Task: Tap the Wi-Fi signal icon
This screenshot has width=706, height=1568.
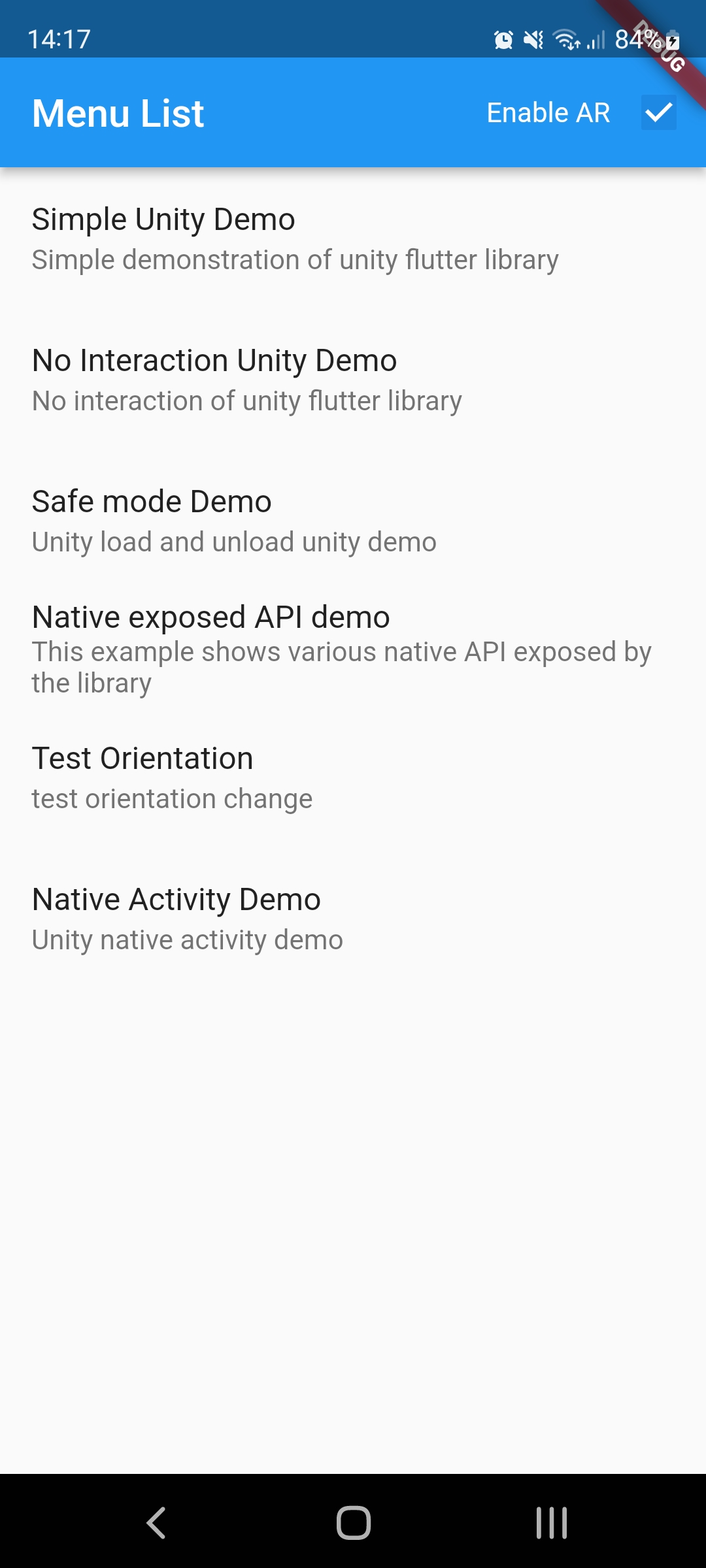Action: click(x=566, y=41)
